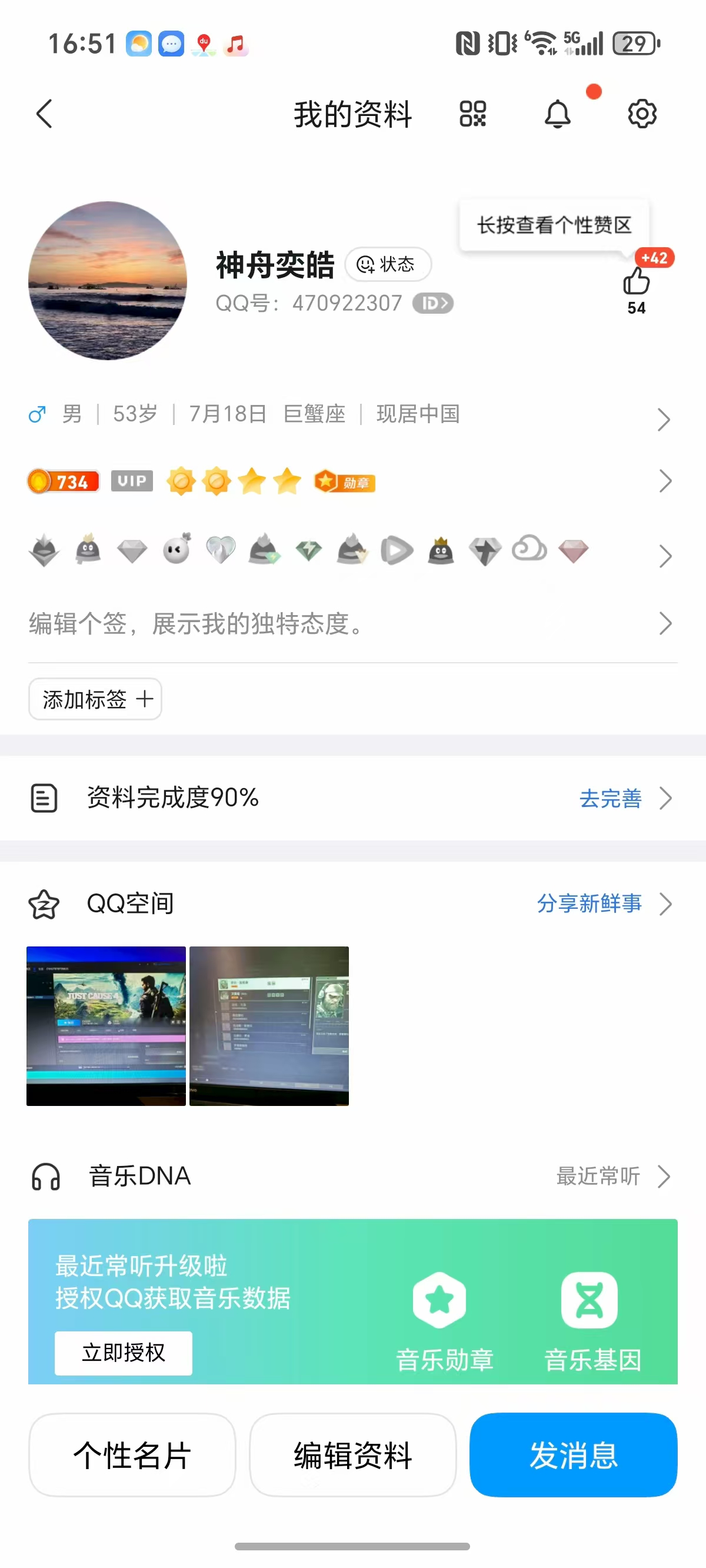Image resolution: width=706 pixels, height=1568 pixels.
Task: Tap 分享新鲜事 in QQ空间
Action: click(589, 903)
